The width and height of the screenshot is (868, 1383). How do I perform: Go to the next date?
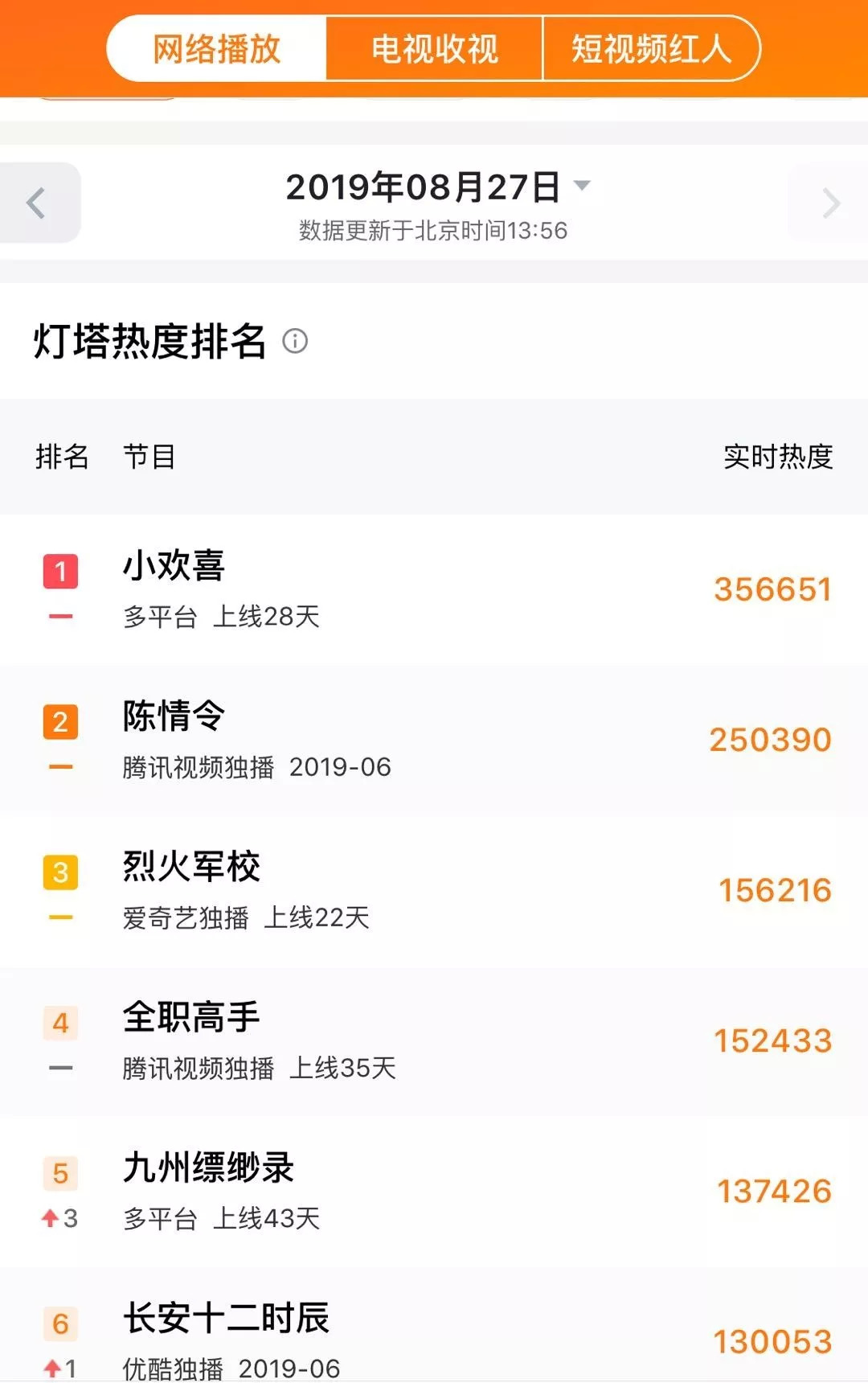pyautogui.click(x=830, y=203)
